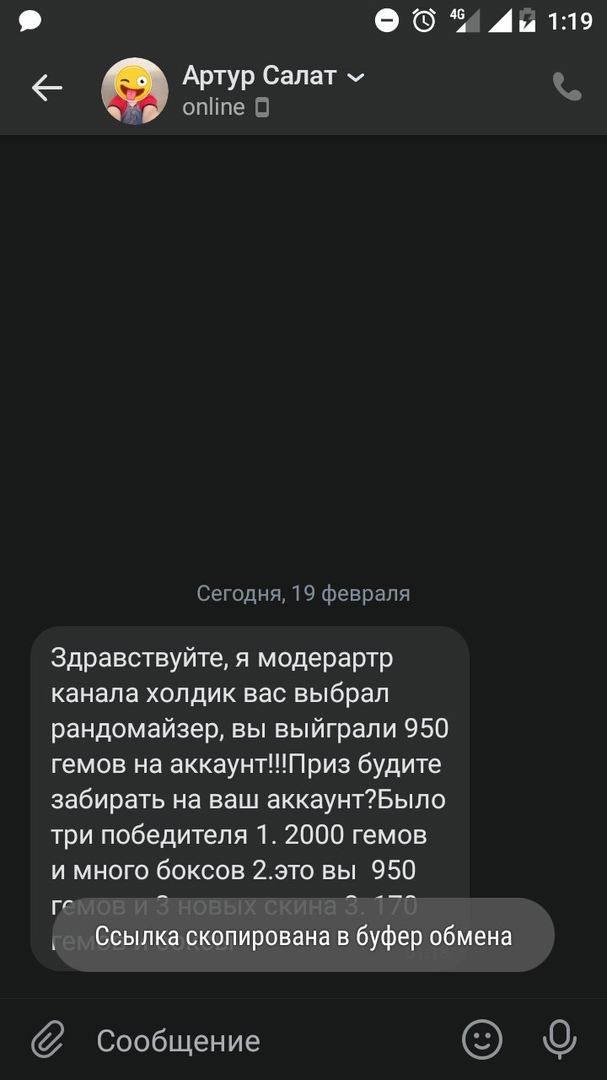This screenshot has width=607, height=1080.
Task: Record a voice message
Action: [559, 1040]
